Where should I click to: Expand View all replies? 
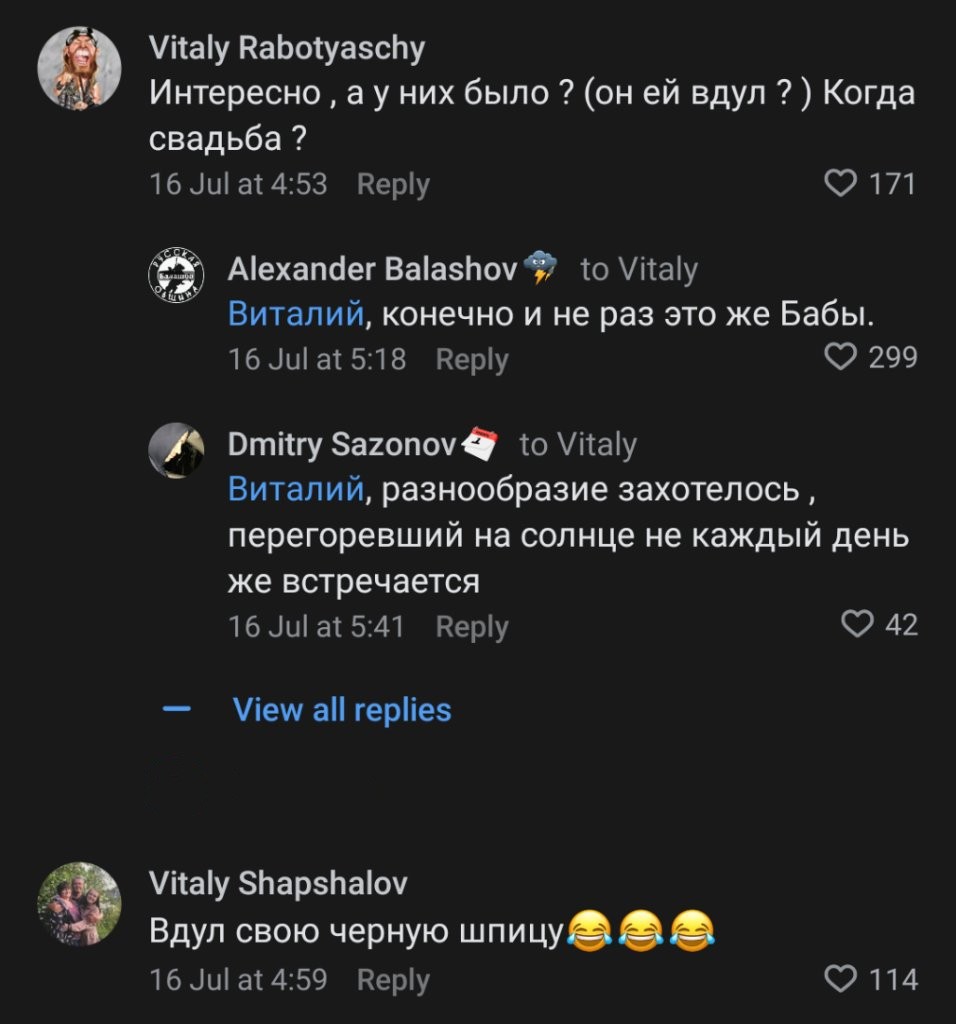point(342,709)
